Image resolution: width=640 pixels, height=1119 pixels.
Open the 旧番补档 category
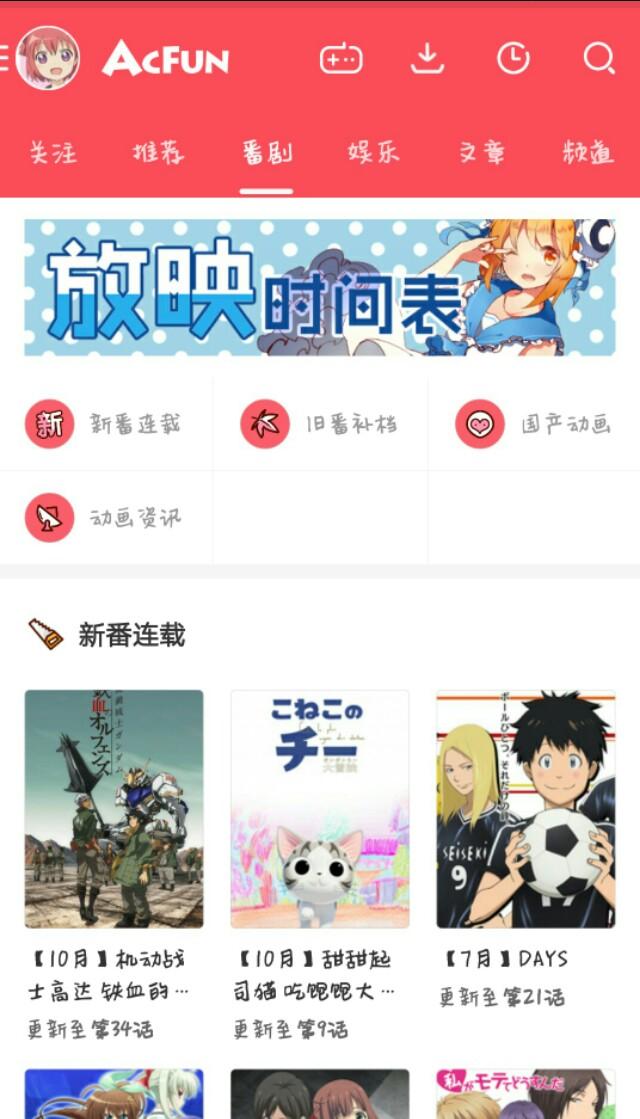pos(320,424)
